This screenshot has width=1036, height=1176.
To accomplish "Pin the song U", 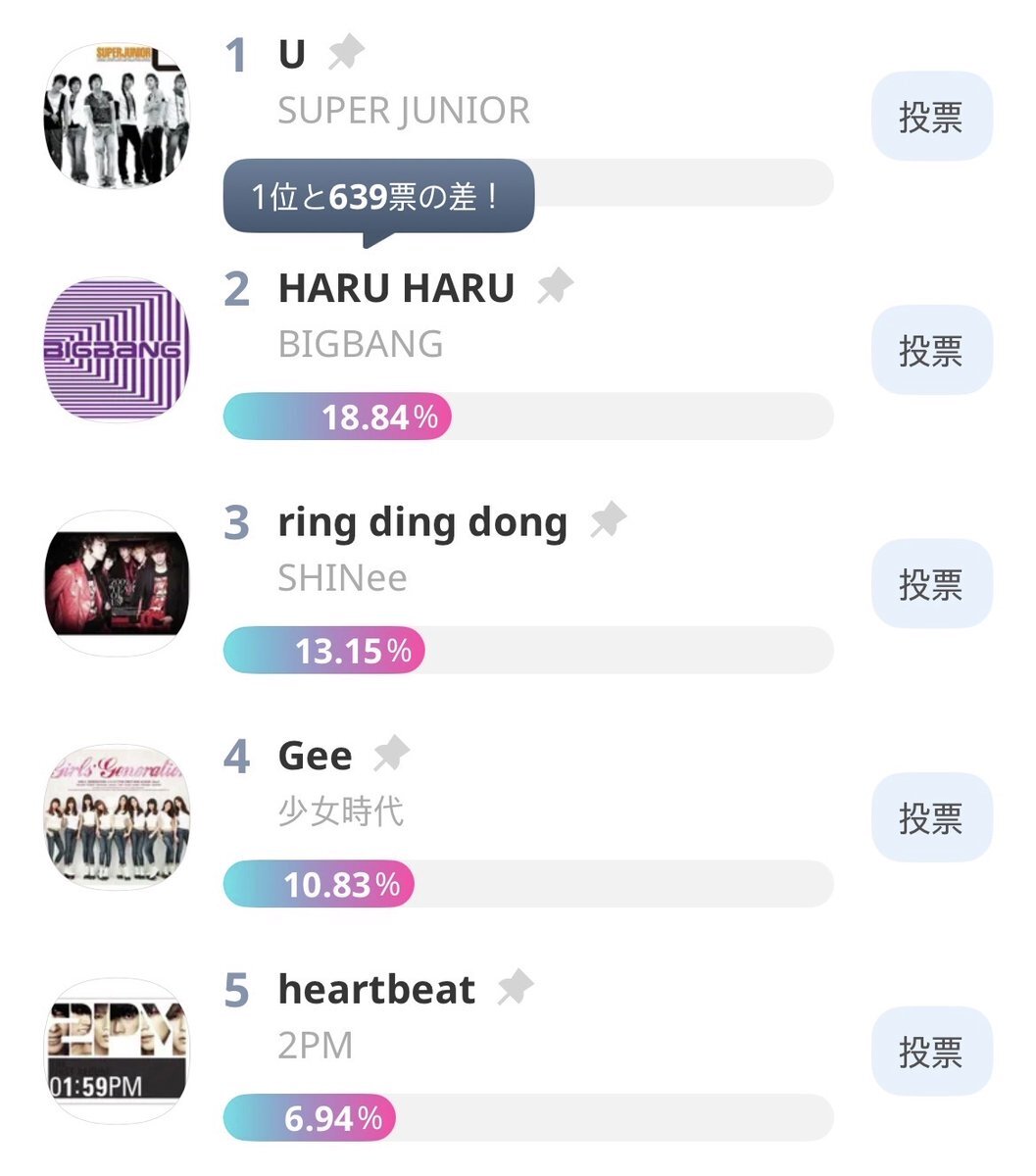I will tap(345, 53).
